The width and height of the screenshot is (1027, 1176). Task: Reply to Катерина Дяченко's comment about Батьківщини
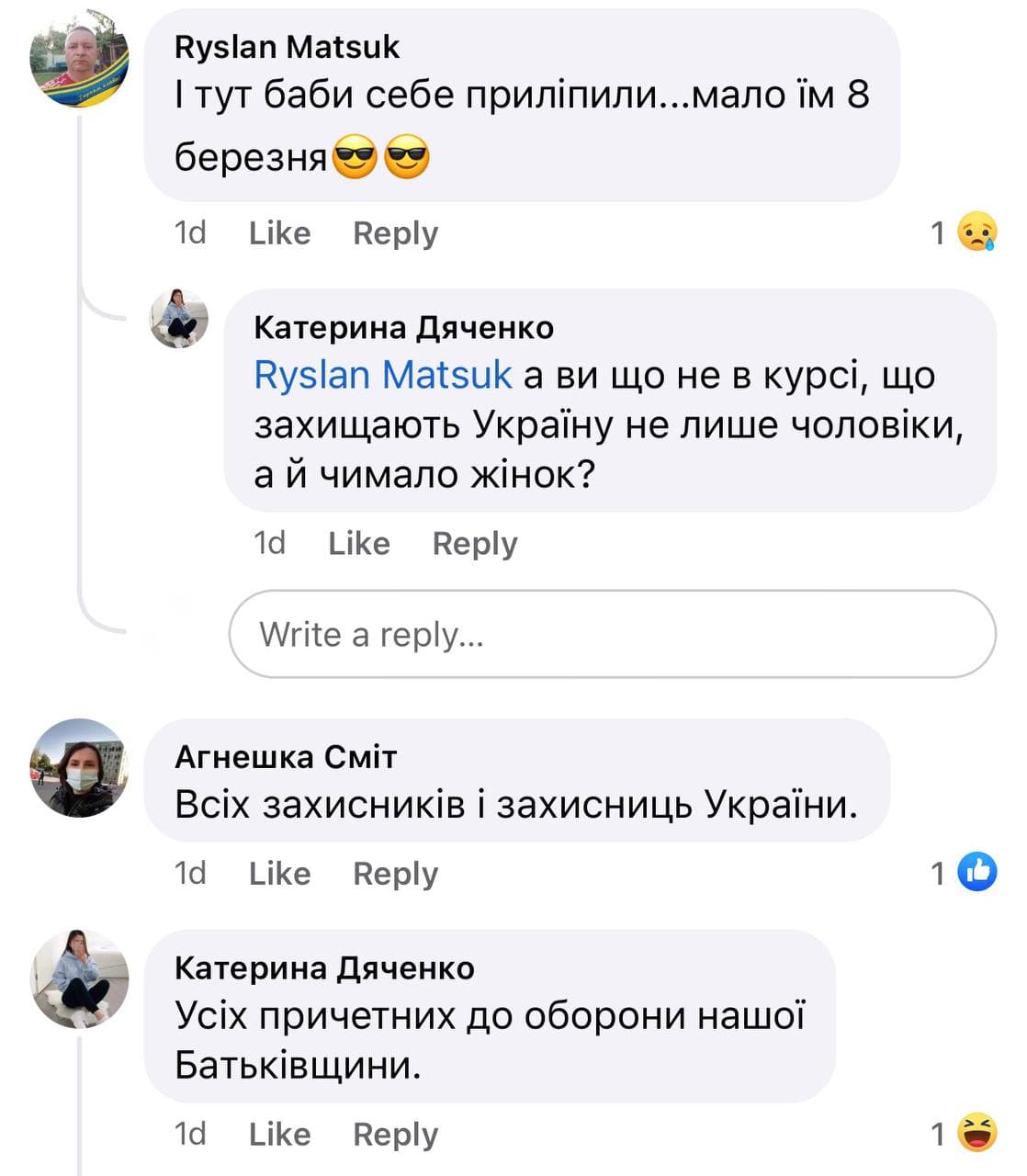395,1135
